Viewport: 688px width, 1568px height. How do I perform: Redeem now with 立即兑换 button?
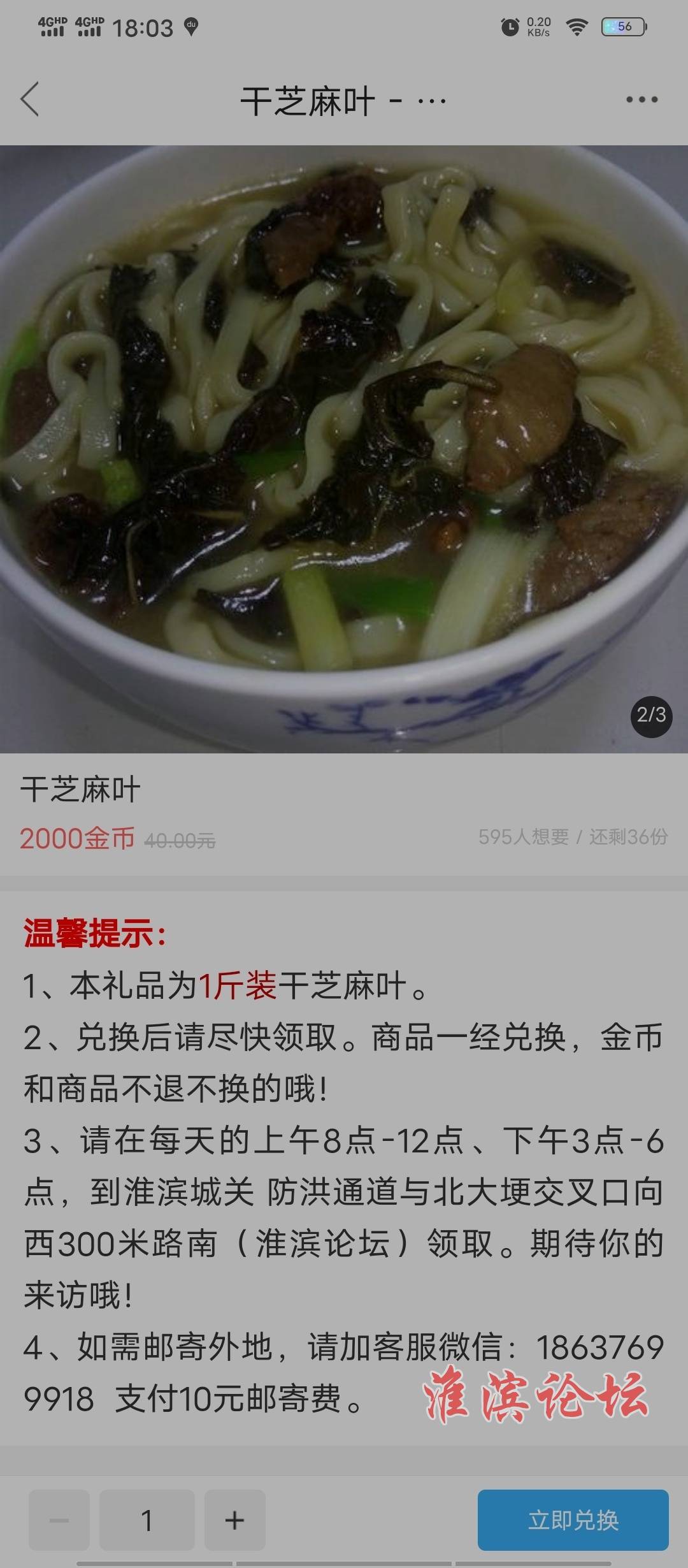coord(573,1520)
